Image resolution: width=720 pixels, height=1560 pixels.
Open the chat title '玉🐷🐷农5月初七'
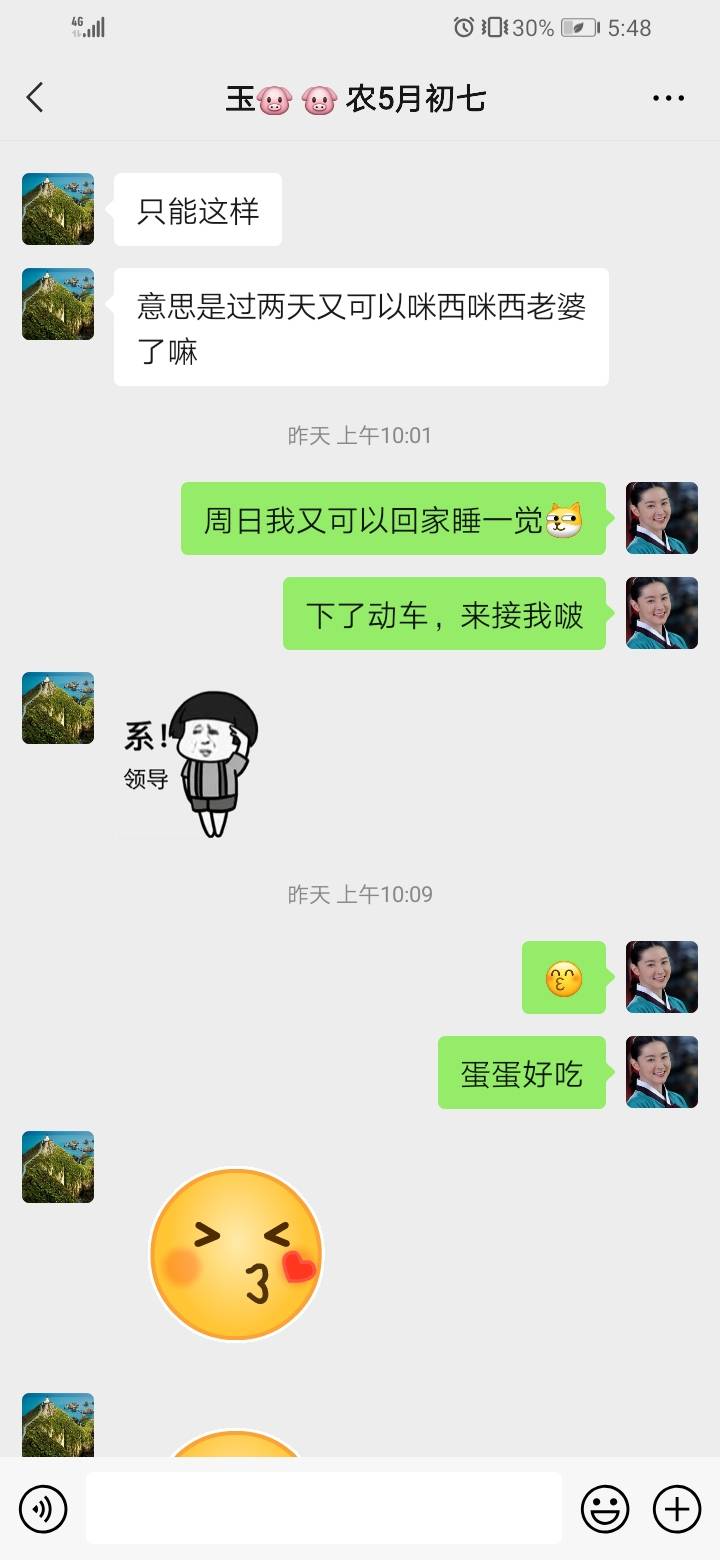(x=357, y=97)
